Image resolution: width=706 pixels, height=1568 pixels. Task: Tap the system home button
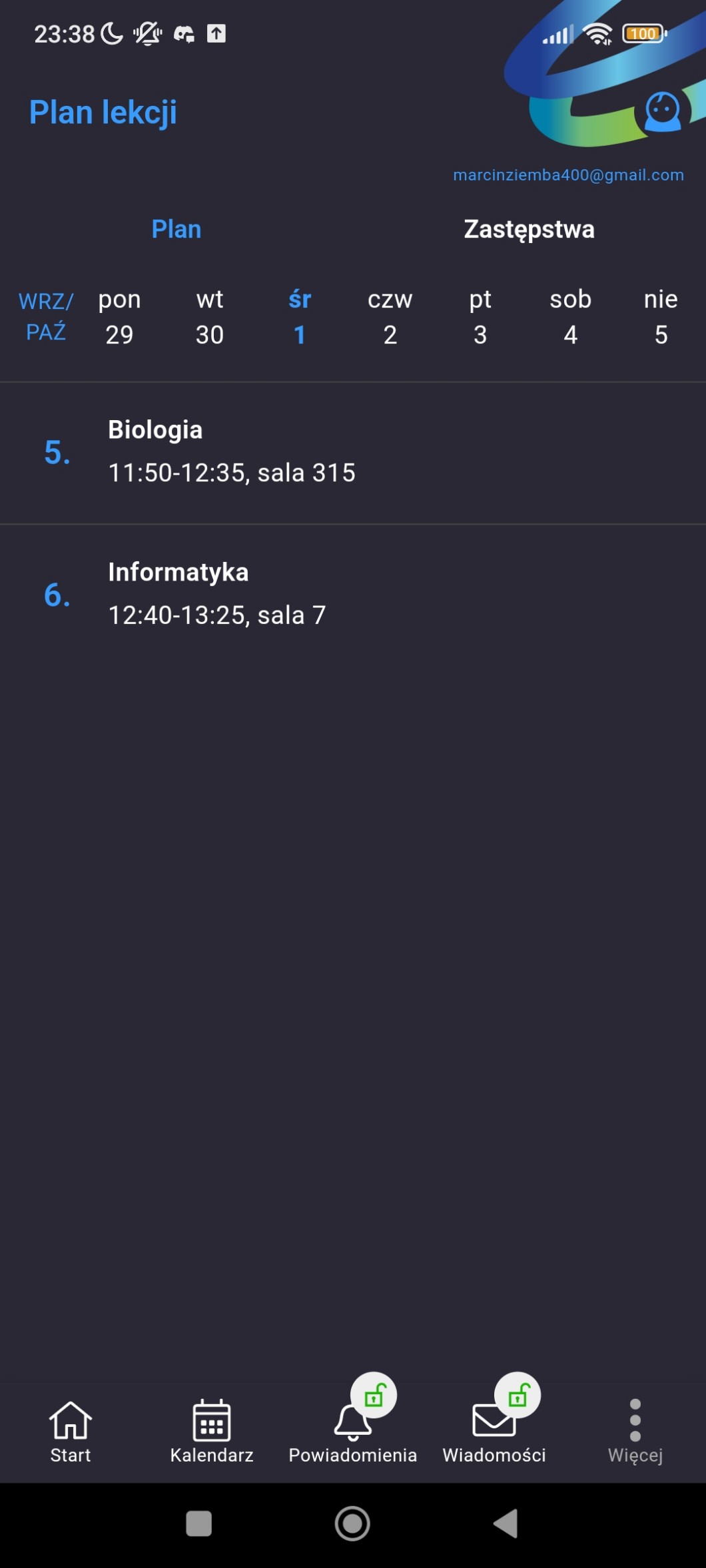pos(352,1523)
